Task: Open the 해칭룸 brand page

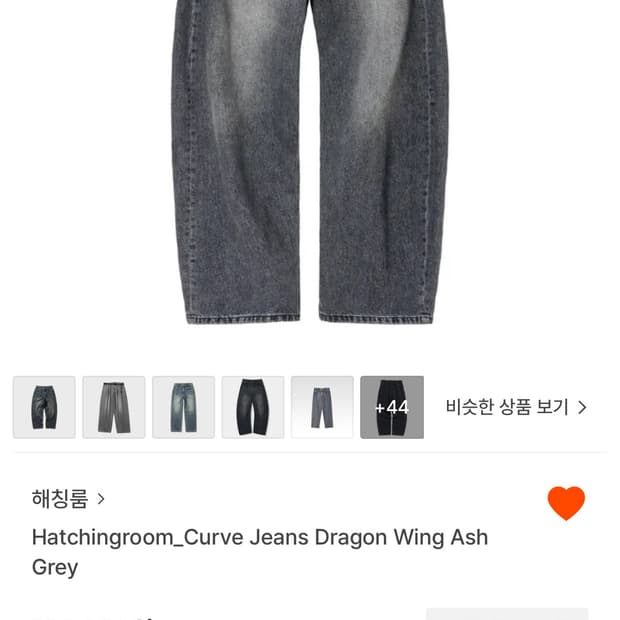Action: (68, 499)
